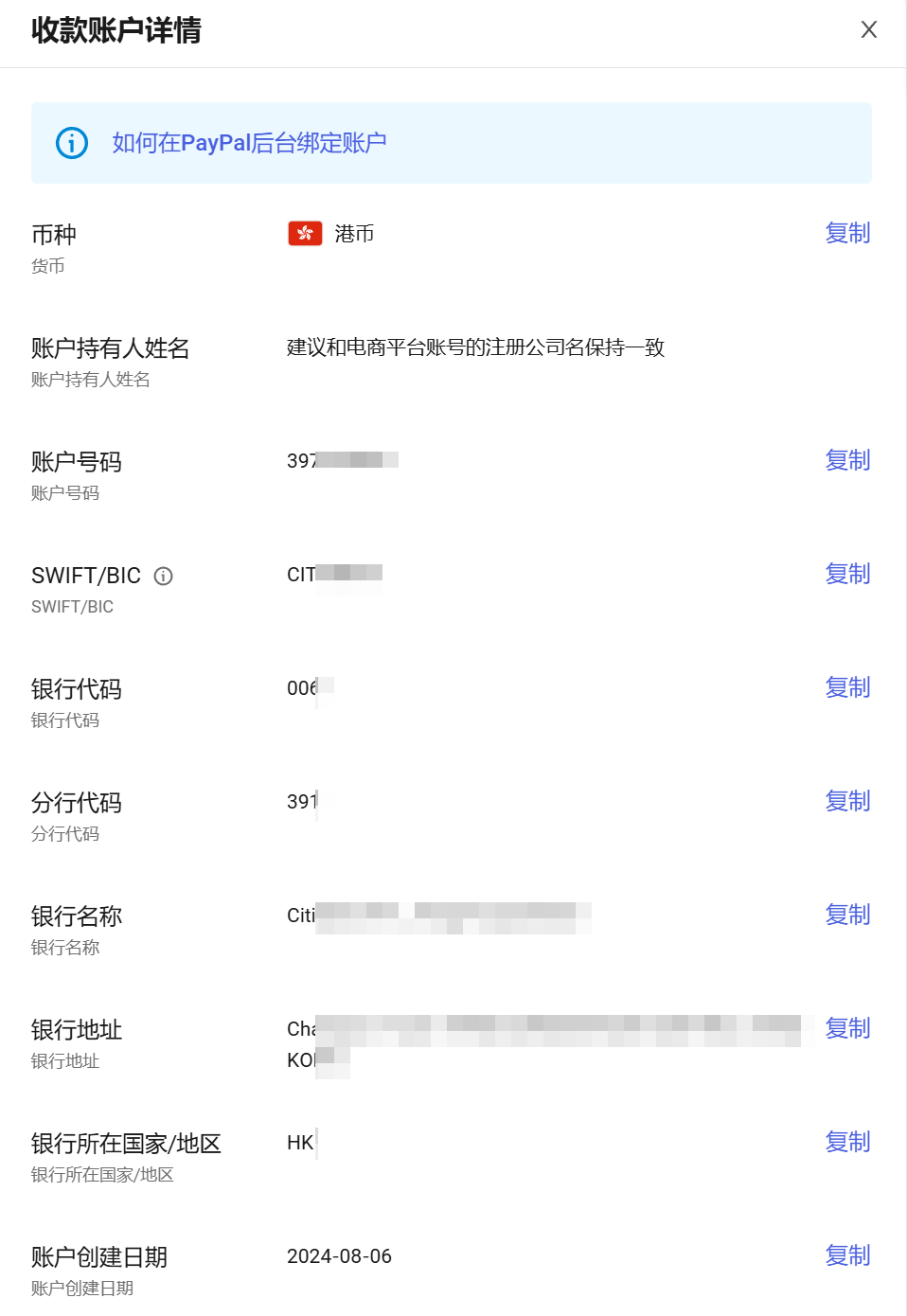
Task: Copy the 银行地址 bank address
Action: click(x=846, y=1028)
